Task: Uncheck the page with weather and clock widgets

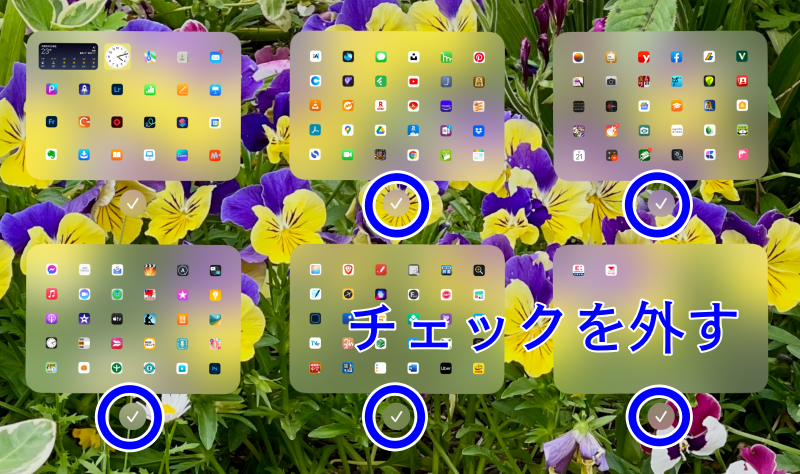Action: [133, 203]
